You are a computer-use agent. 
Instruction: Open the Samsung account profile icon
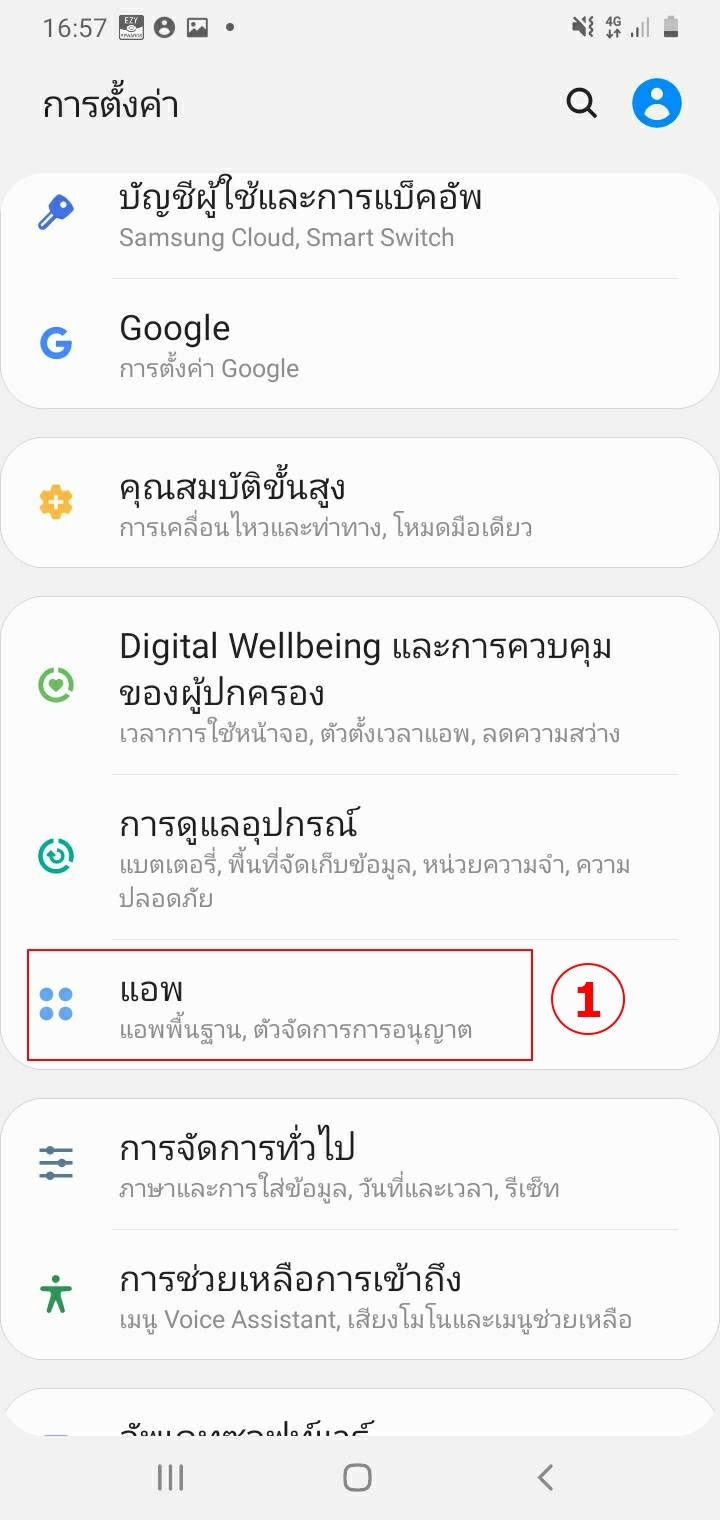[x=657, y=103]
